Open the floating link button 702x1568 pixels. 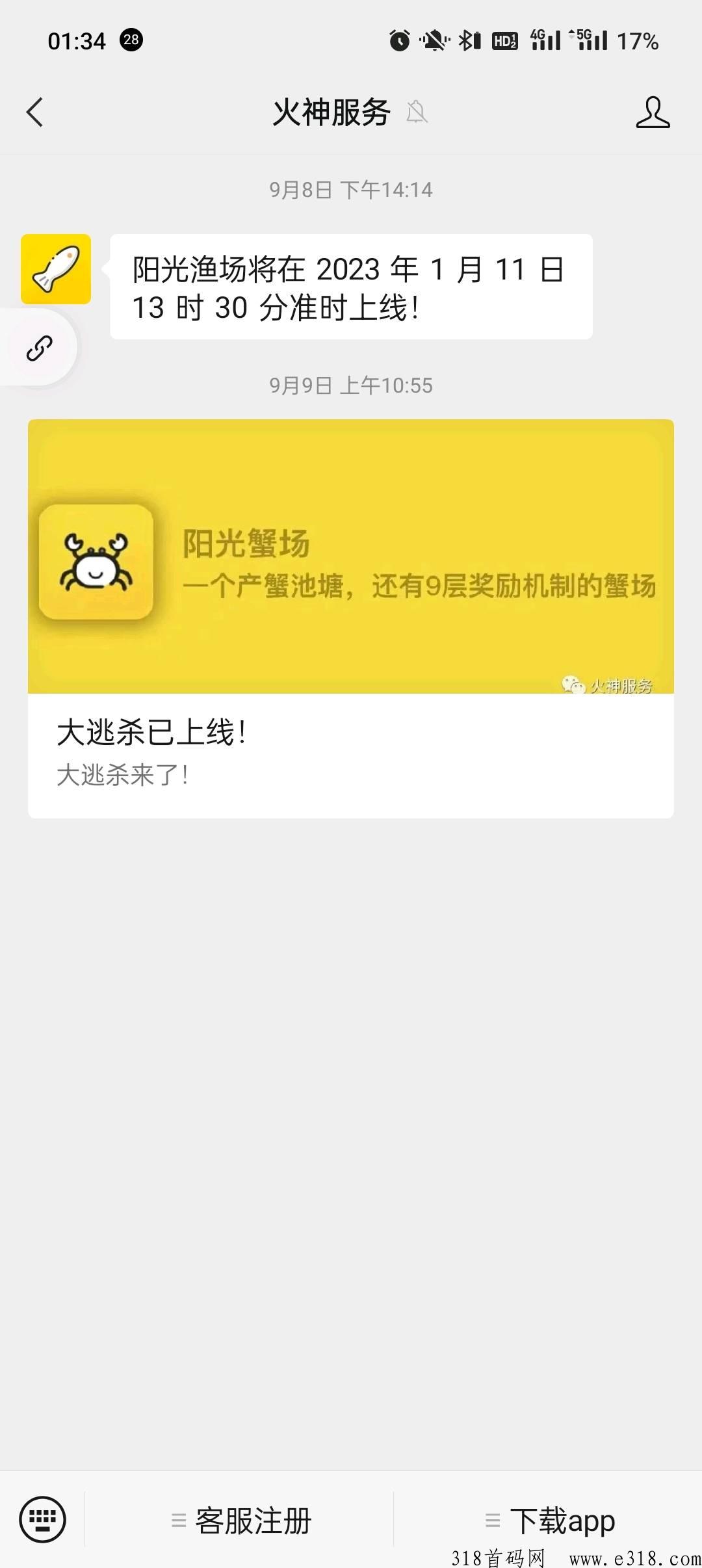click(39, 348)
